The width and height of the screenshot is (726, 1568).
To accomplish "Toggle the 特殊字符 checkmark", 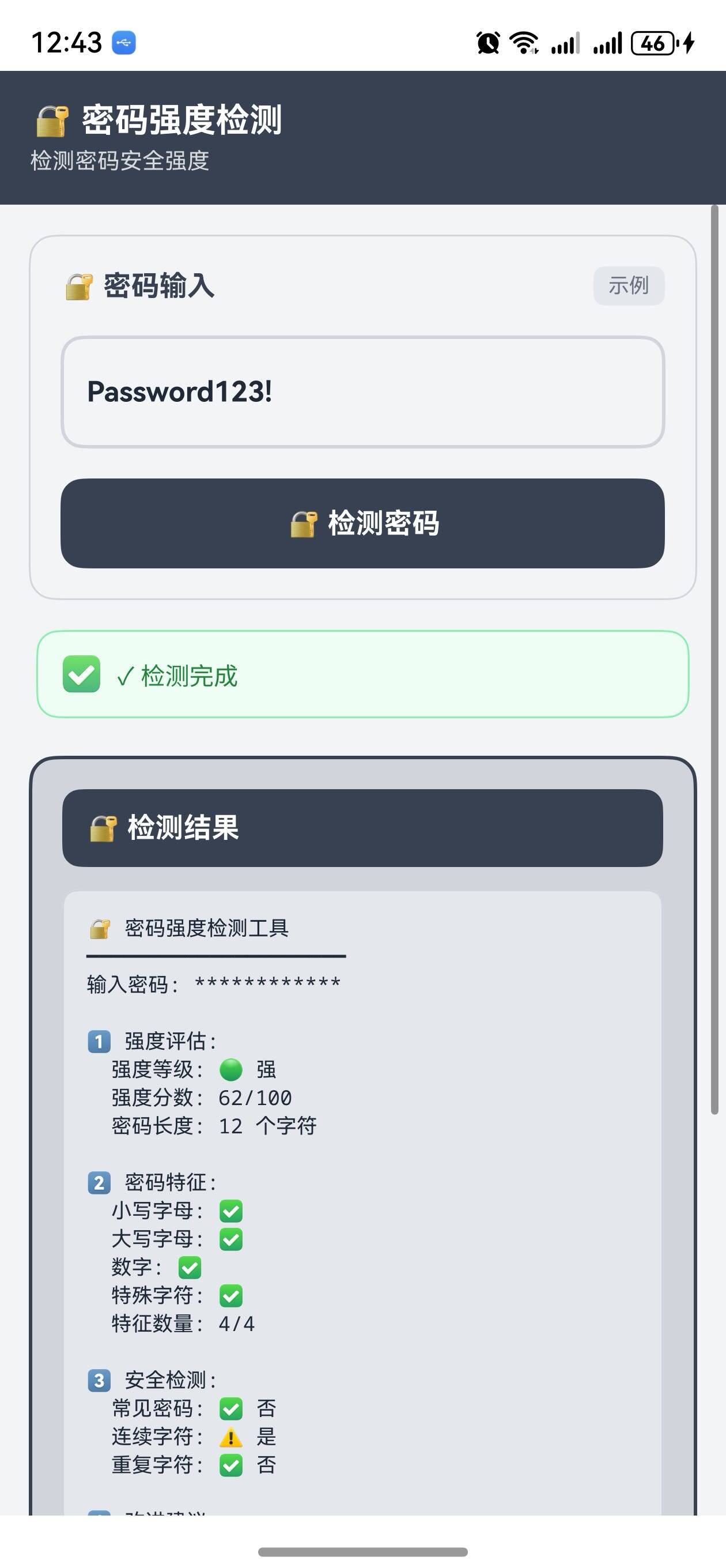I will click(231, 1296).
